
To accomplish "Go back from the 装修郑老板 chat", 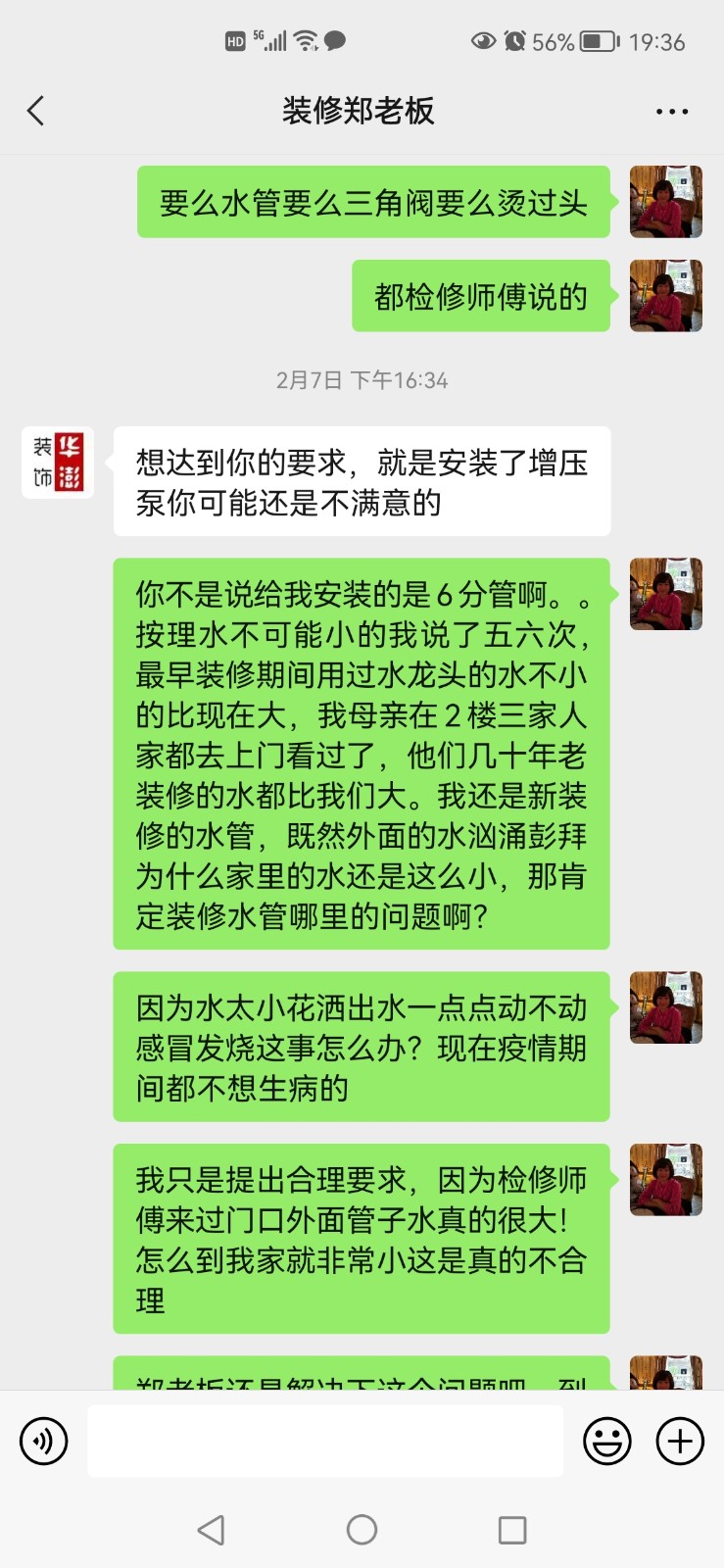I will click(x=36, y=111).
